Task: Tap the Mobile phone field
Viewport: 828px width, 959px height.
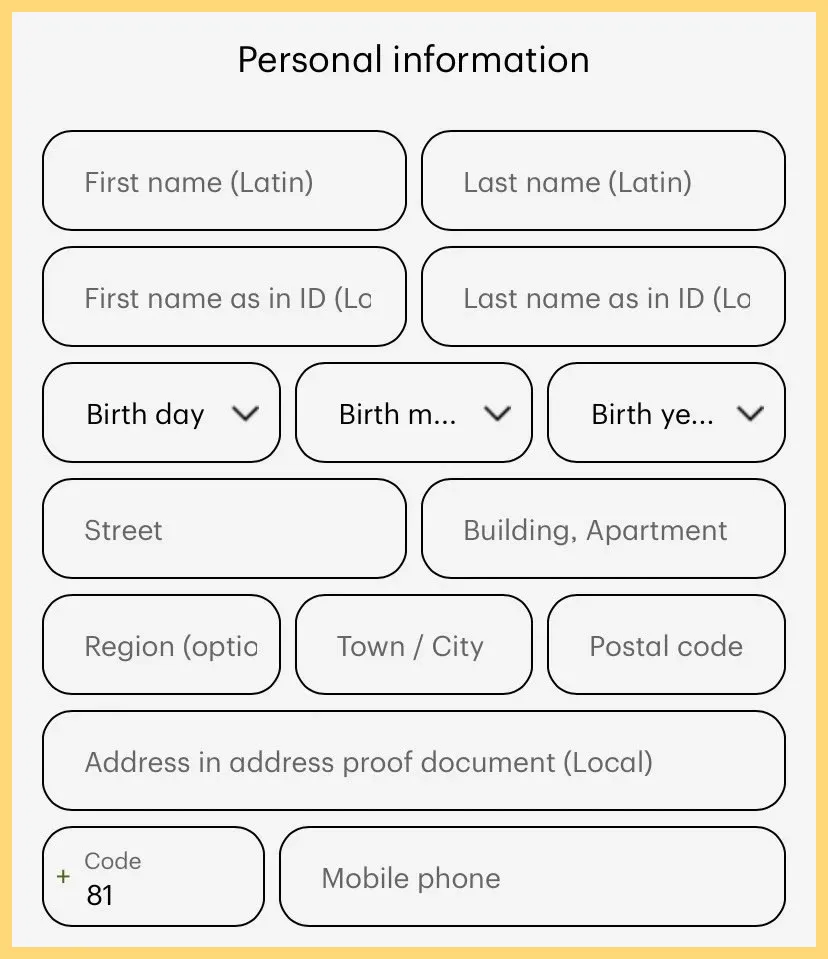Action: [532, 877]
